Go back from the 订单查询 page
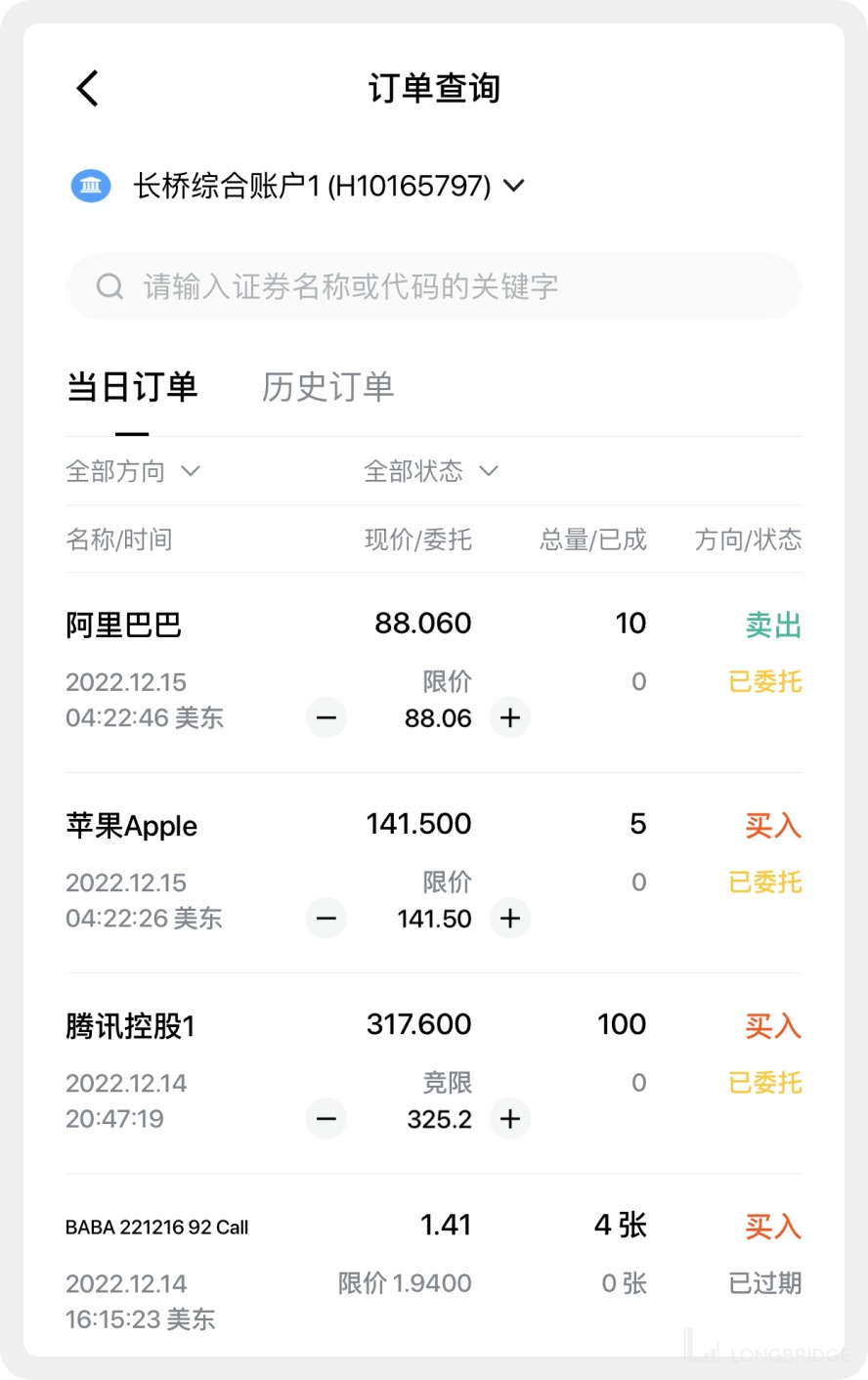The width and height of the screenshot is (868, 1380). point(88,88)
